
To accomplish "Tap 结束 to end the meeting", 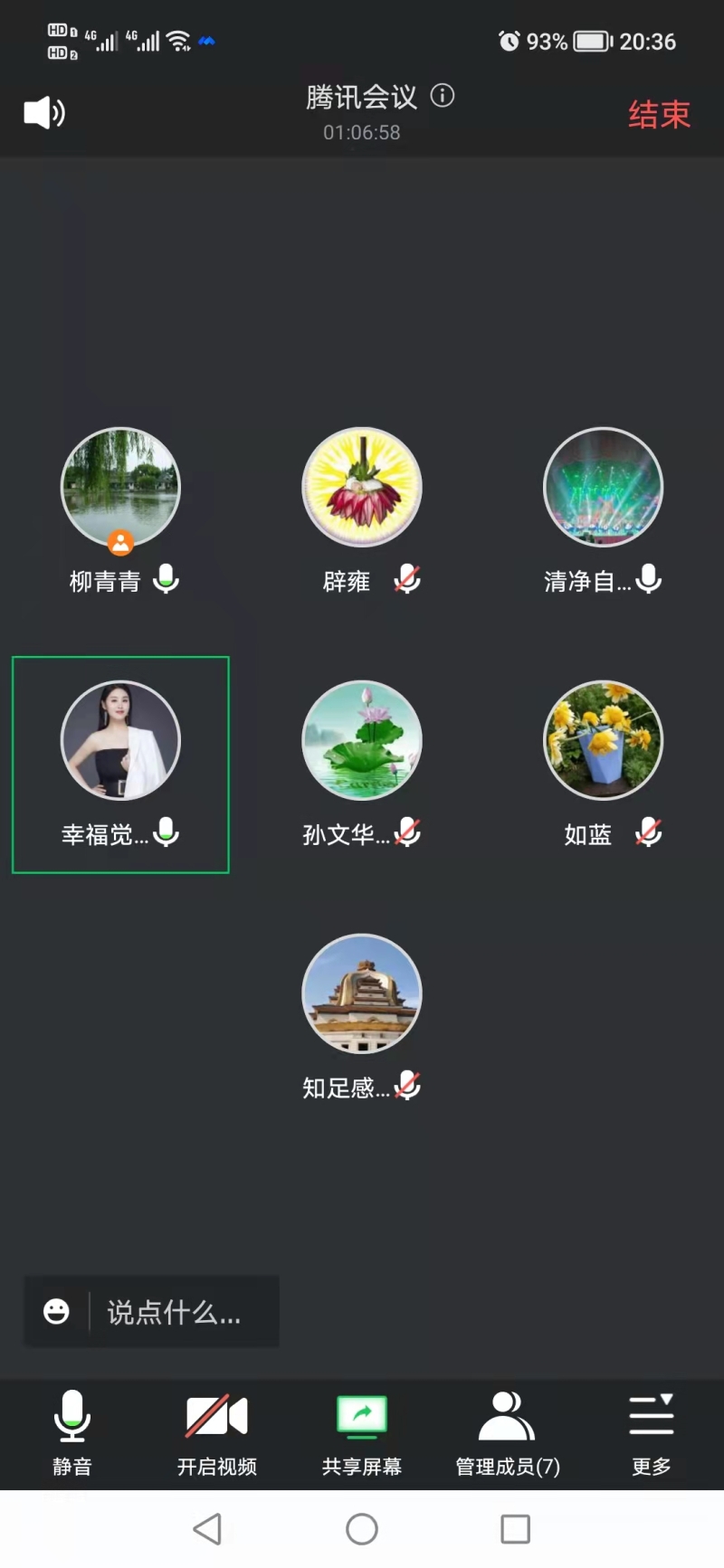I will click(659, 114).
